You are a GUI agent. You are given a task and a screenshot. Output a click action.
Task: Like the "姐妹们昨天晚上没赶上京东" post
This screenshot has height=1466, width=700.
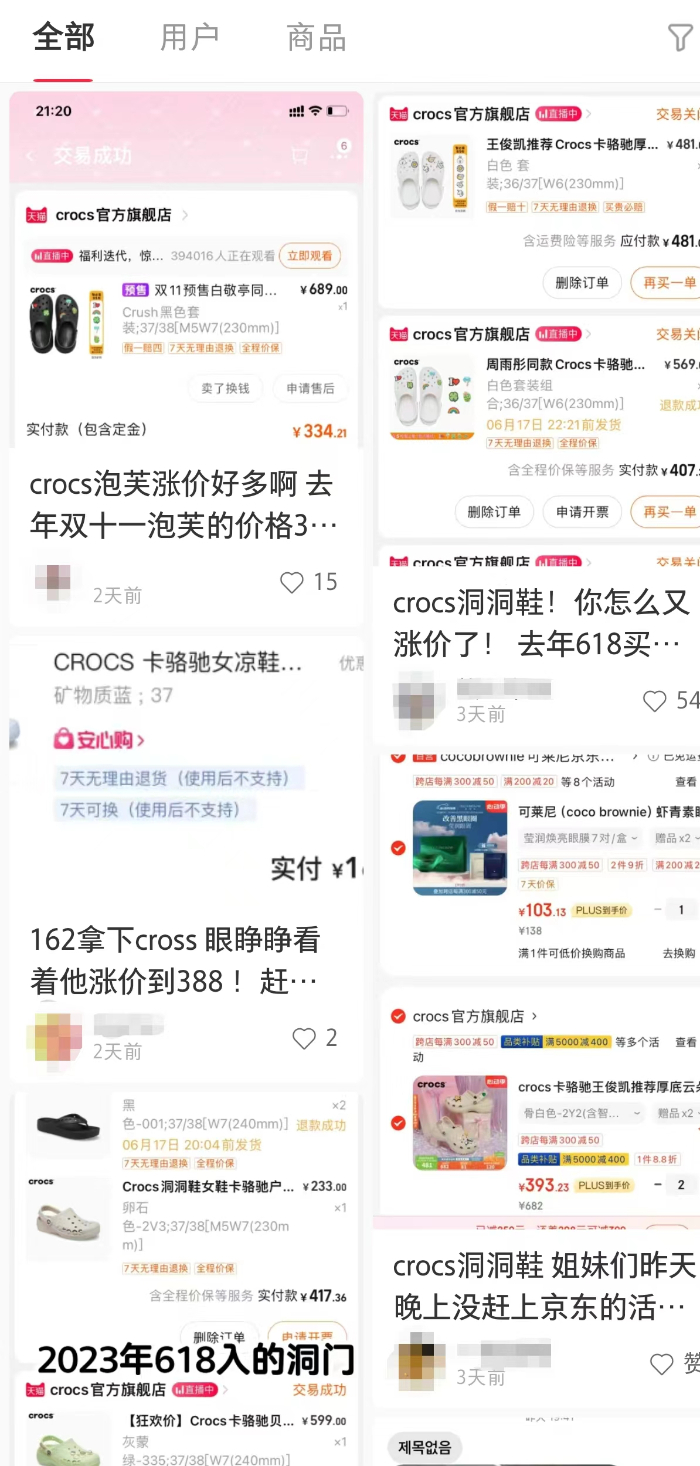coord(662,1363)
